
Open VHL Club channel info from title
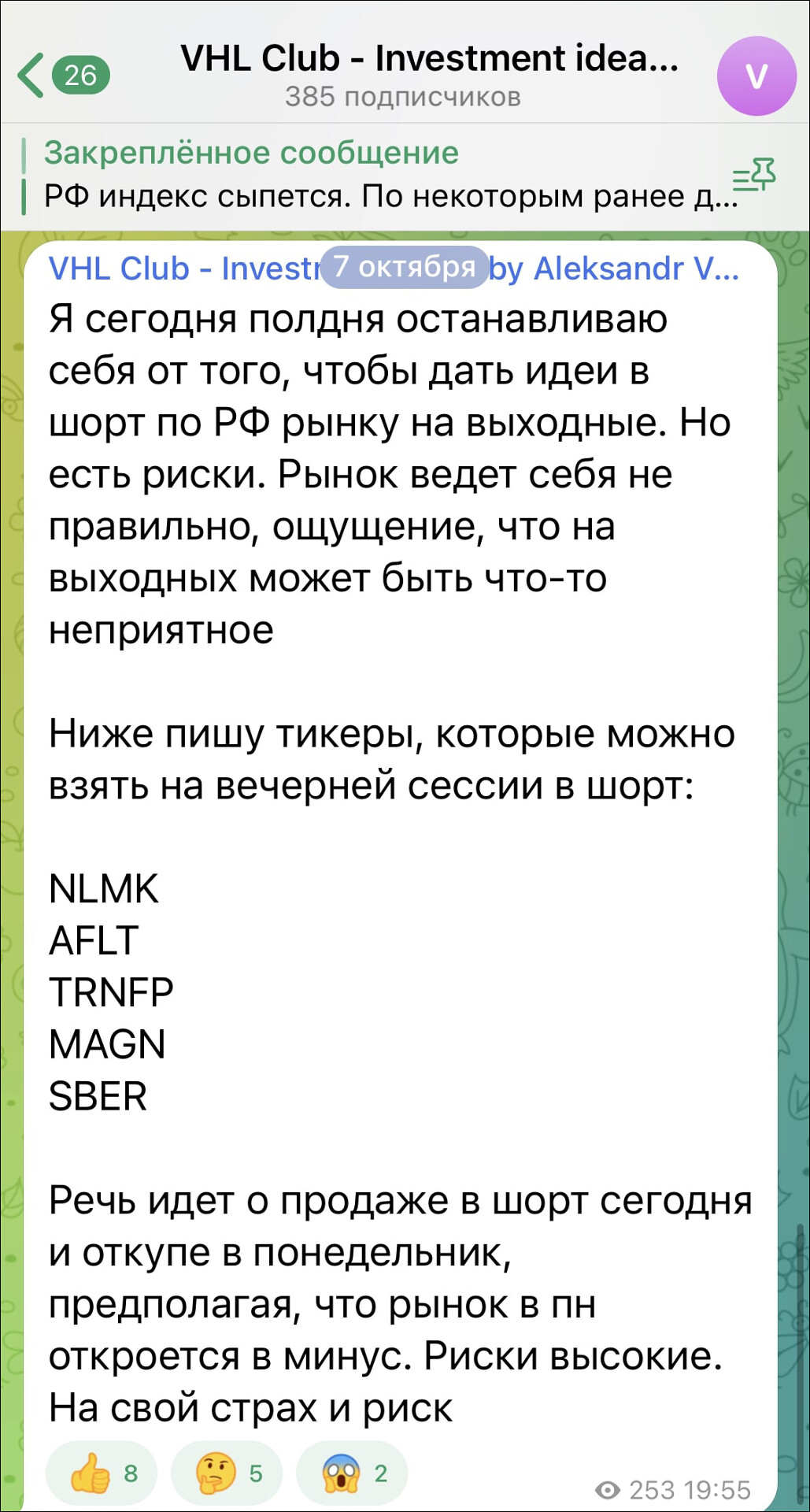pos(429,60)
